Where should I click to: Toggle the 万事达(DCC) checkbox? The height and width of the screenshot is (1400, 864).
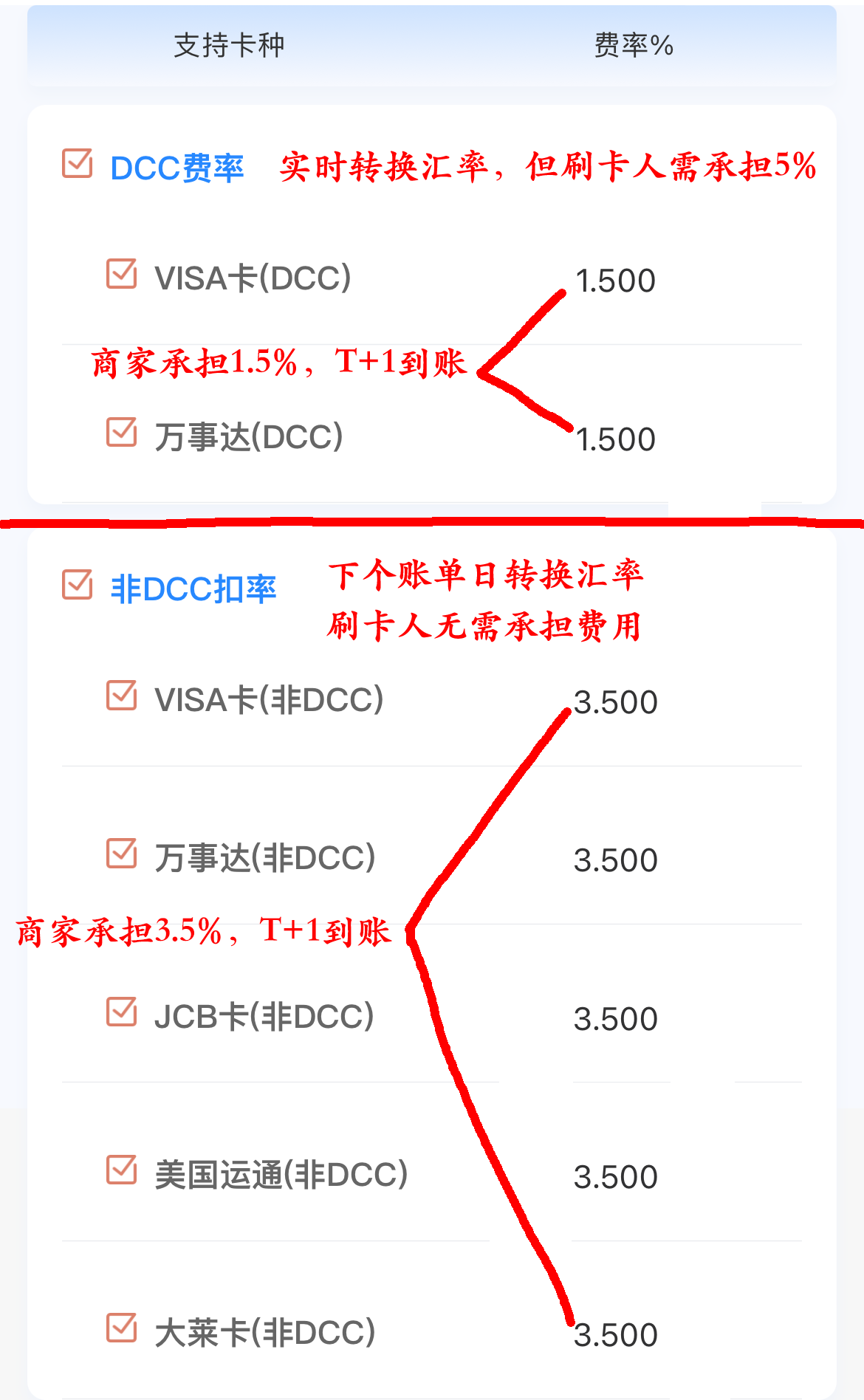pyautogui.click(x=122, y=433)
